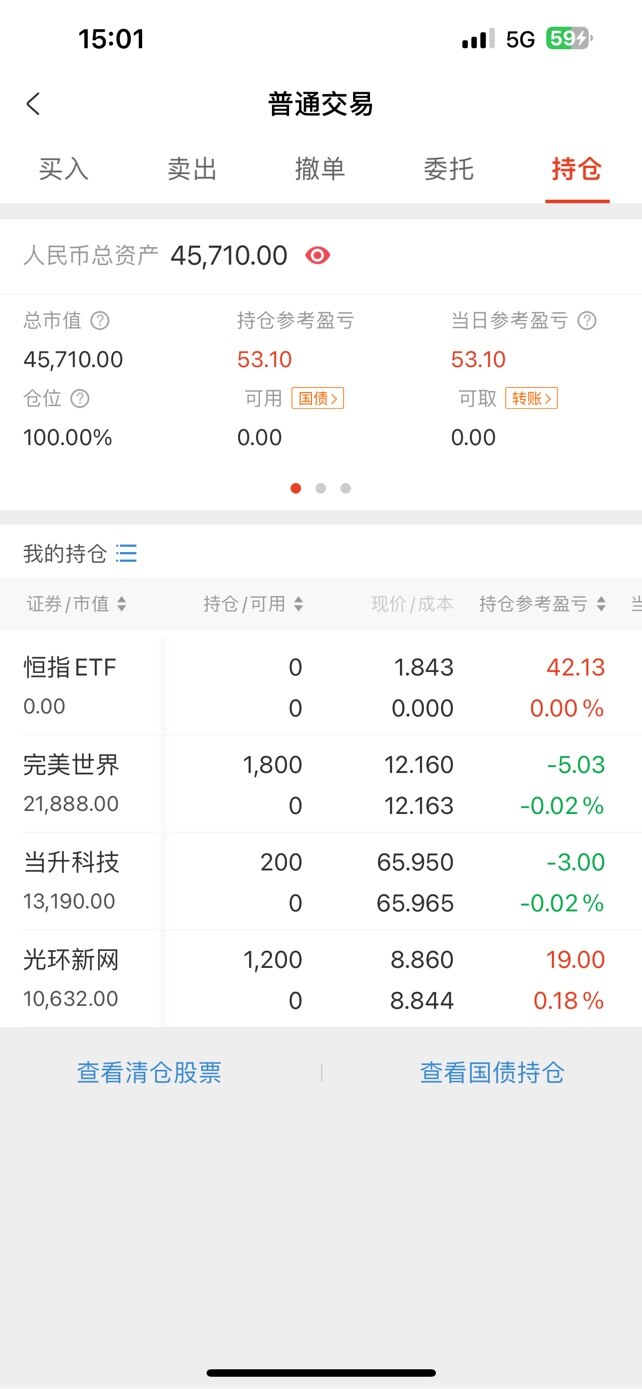Viewport: 642px width, 1389px height.
Task: Open the 完美世界 holding row
Action: (x=321, y=784)
